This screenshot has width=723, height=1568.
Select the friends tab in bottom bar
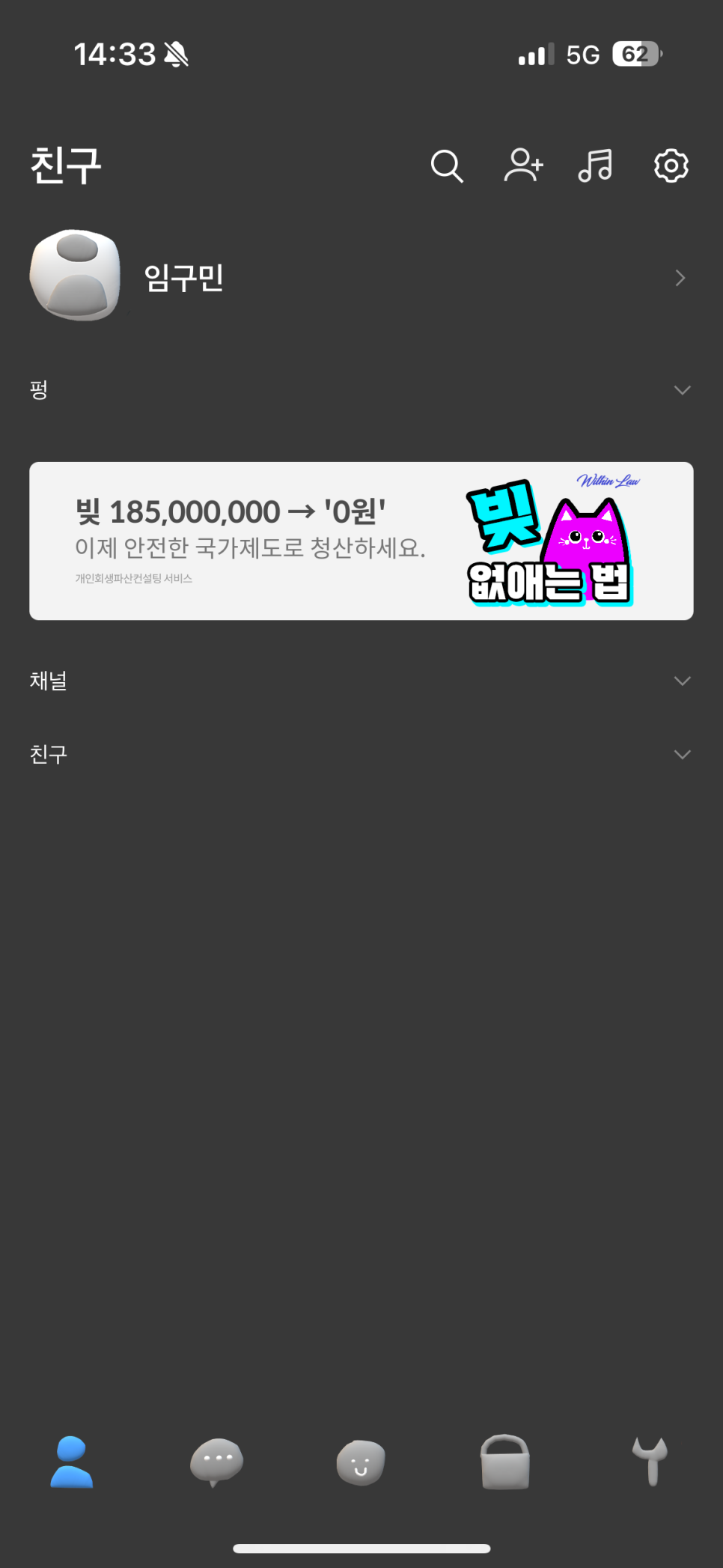(x=72, y=1461)
